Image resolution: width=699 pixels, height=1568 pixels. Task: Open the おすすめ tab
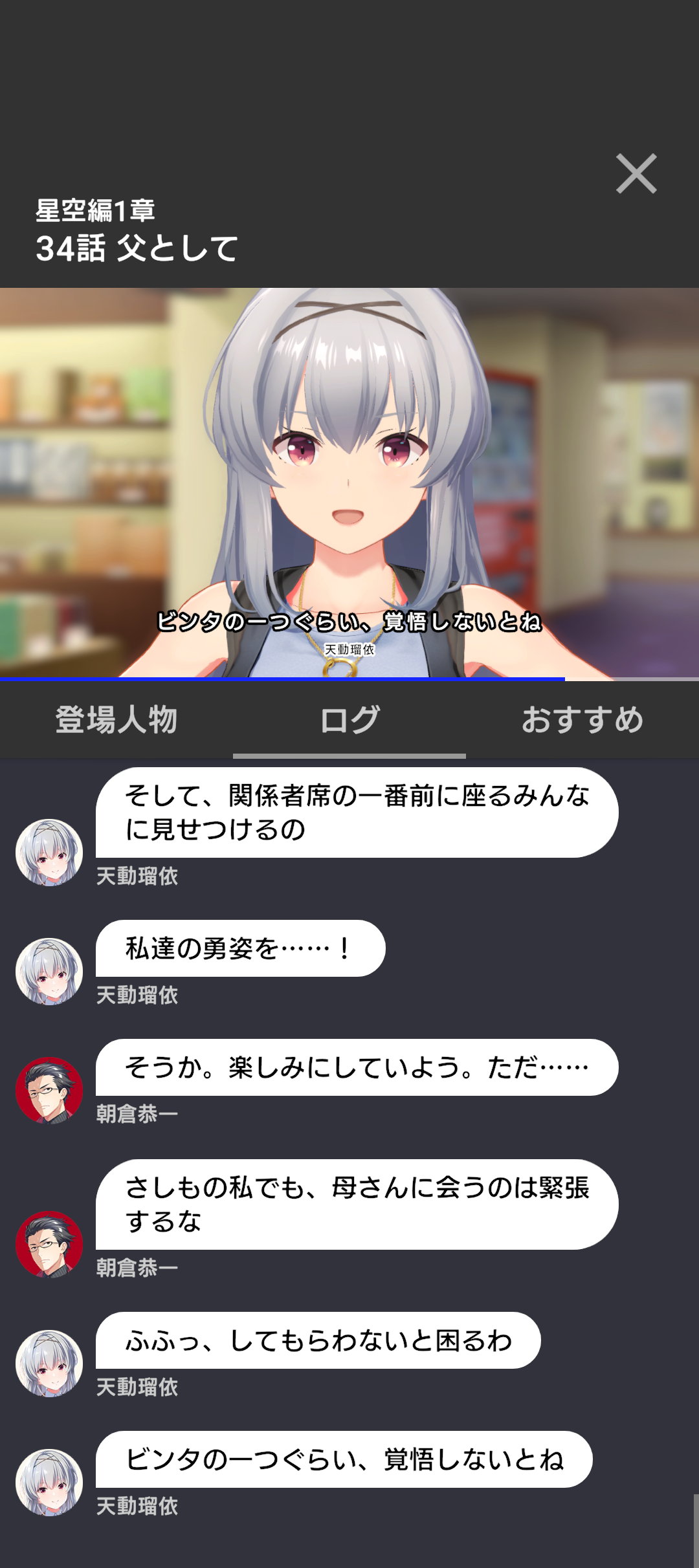point(582,719)
